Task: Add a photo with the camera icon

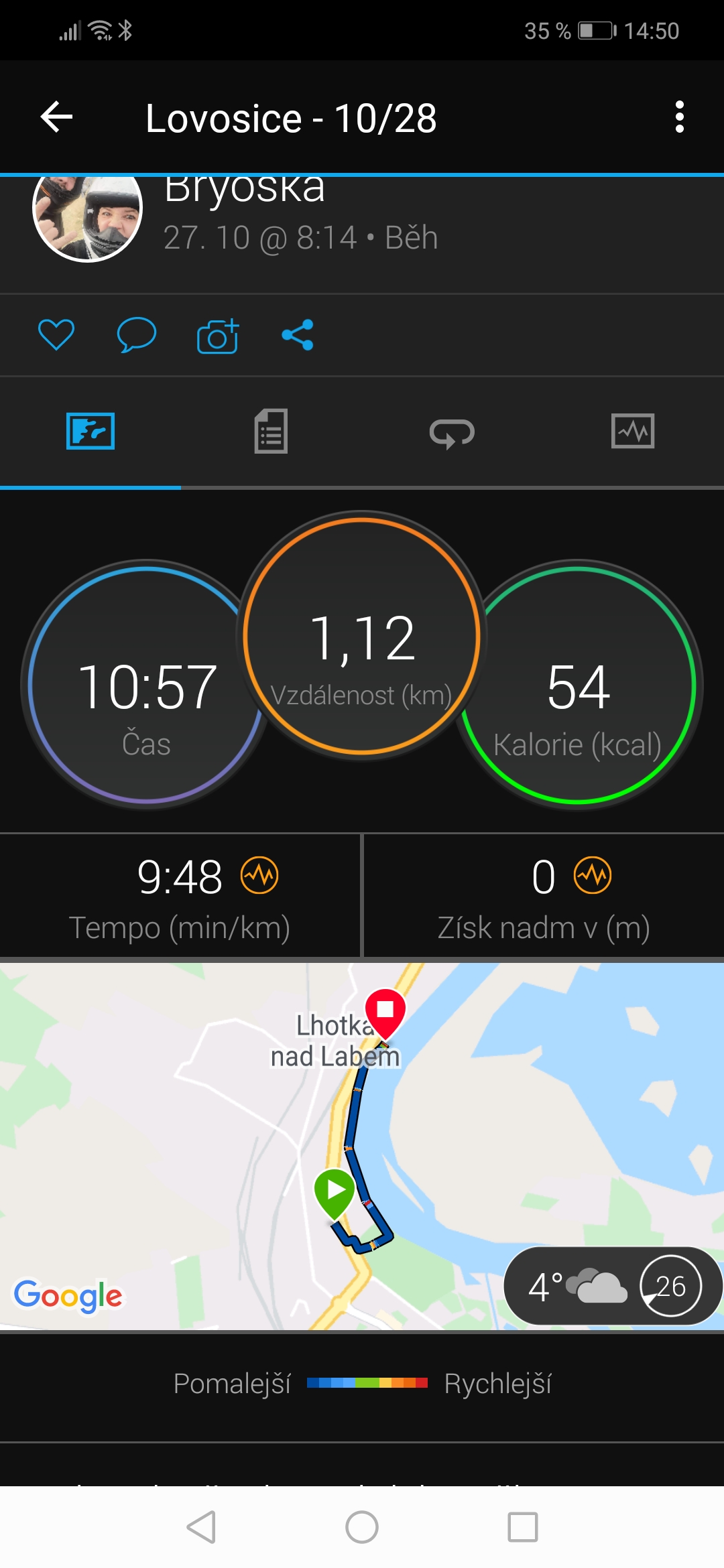Action: click(218, 335)
